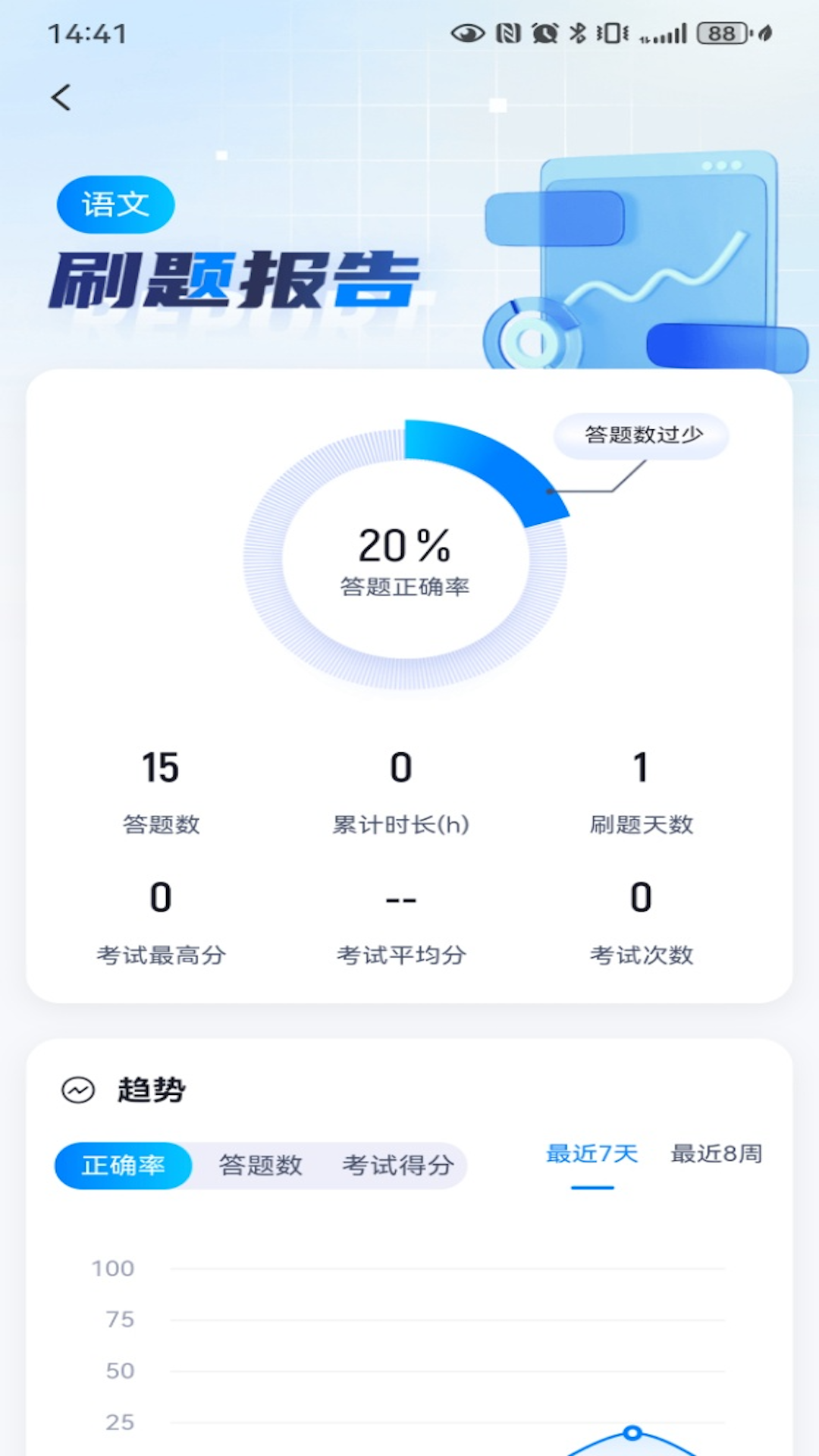The image size is (819, 1456).
Task: Open the 趋势 trend section icon
Action: (76, 1090)
